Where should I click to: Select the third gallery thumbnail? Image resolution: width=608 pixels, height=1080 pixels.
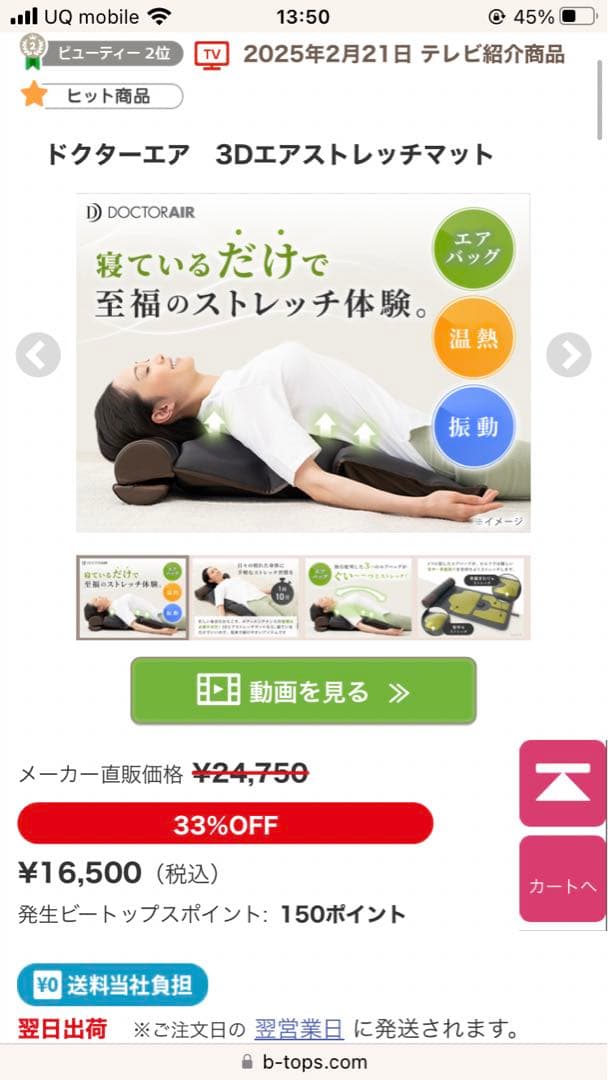pyautogui.click(x=359, y=598)
